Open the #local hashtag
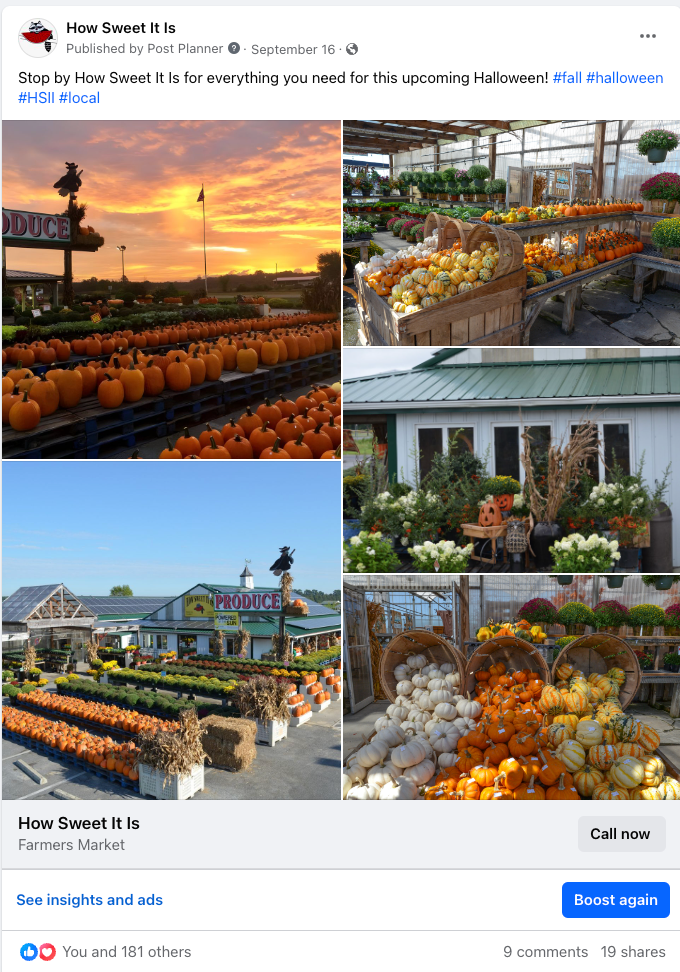This screenshot has width=680, height=972. (79, 97)
